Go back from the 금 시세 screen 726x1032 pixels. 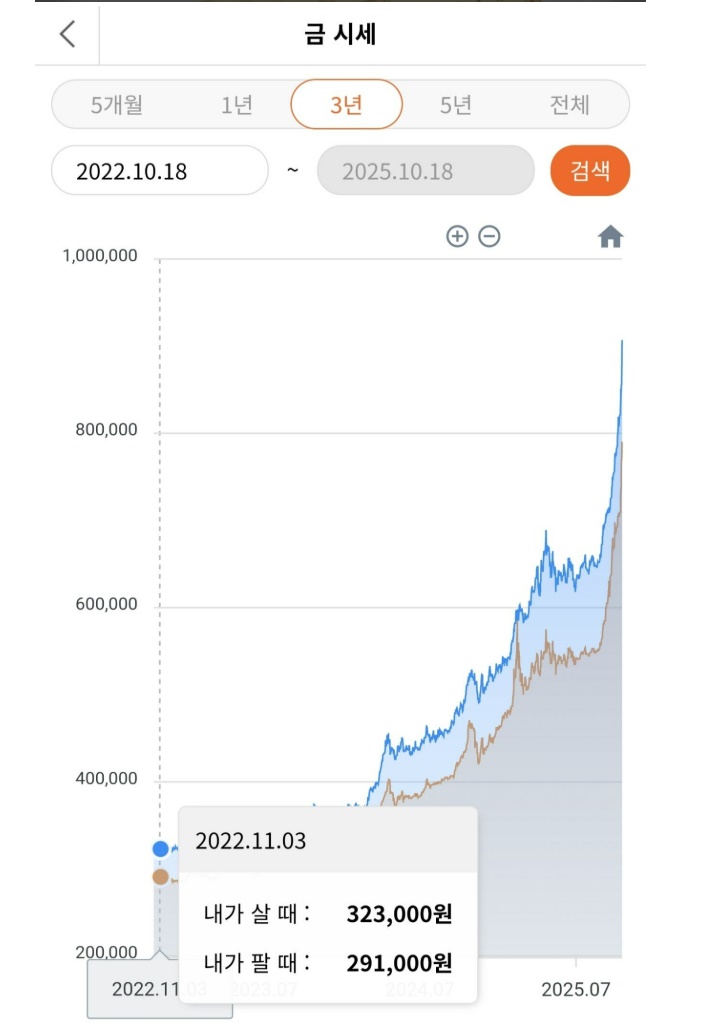(67, 34)
